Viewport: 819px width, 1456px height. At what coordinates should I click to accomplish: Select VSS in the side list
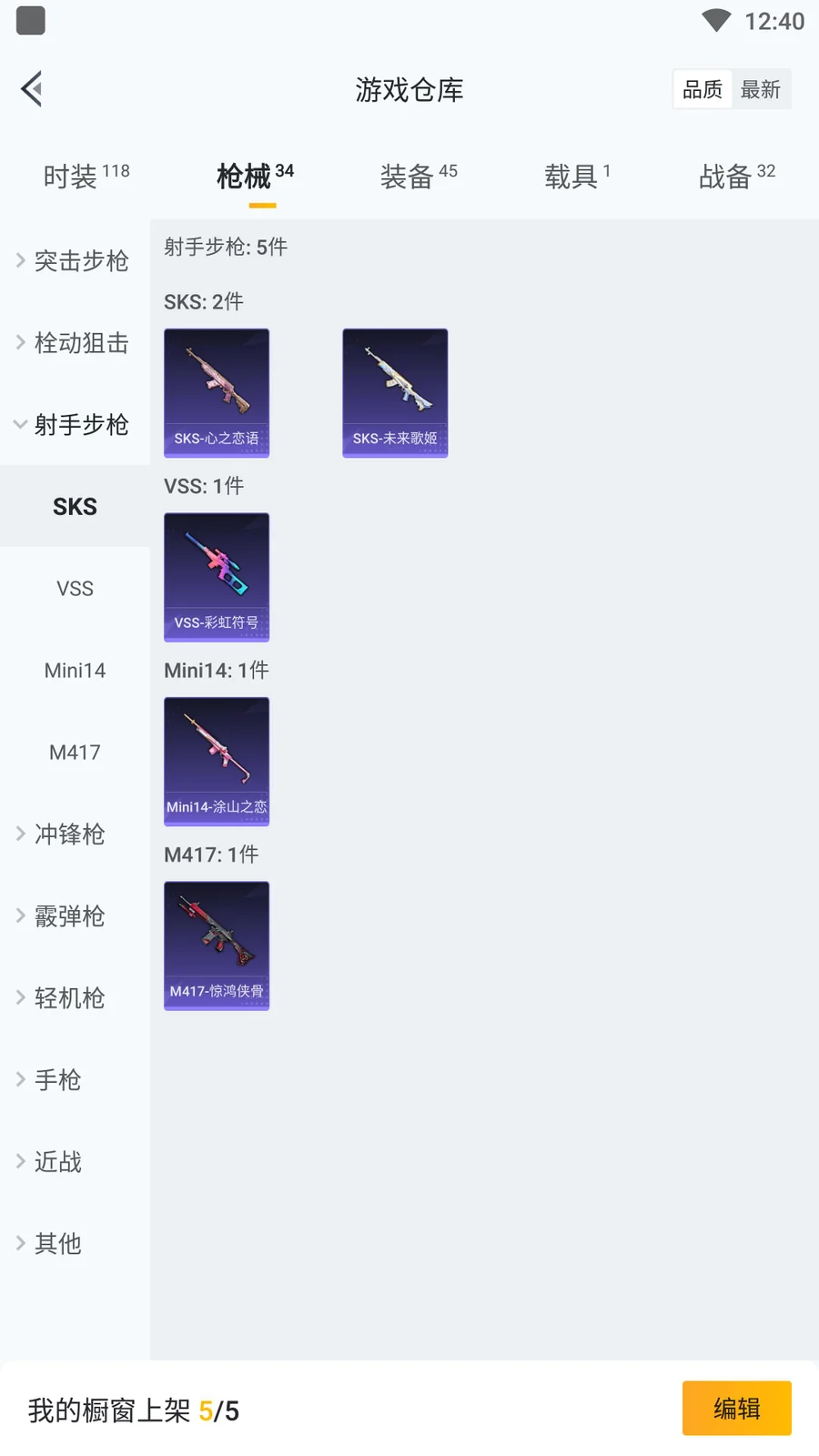click(75, 589)
